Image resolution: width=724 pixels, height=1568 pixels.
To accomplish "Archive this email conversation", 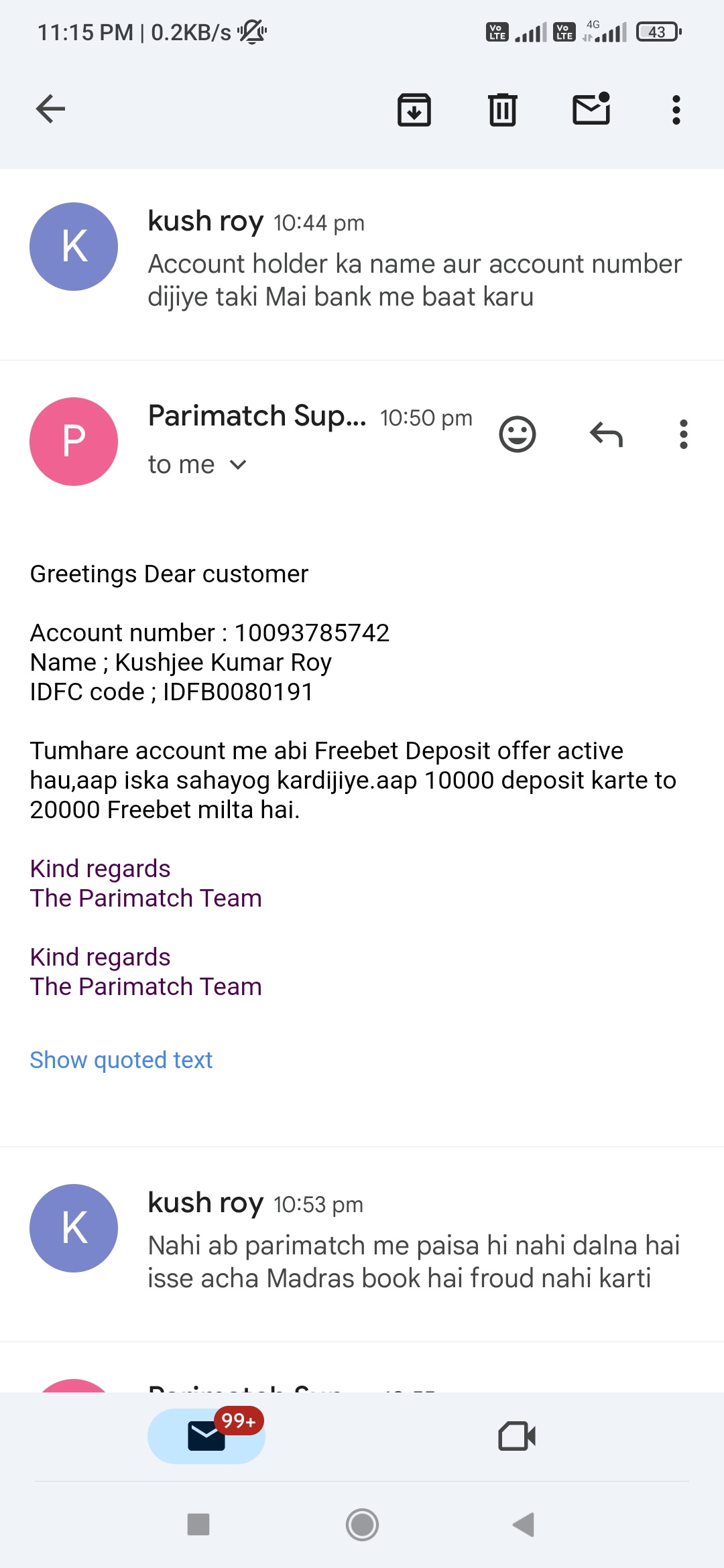I will (414, 110).
